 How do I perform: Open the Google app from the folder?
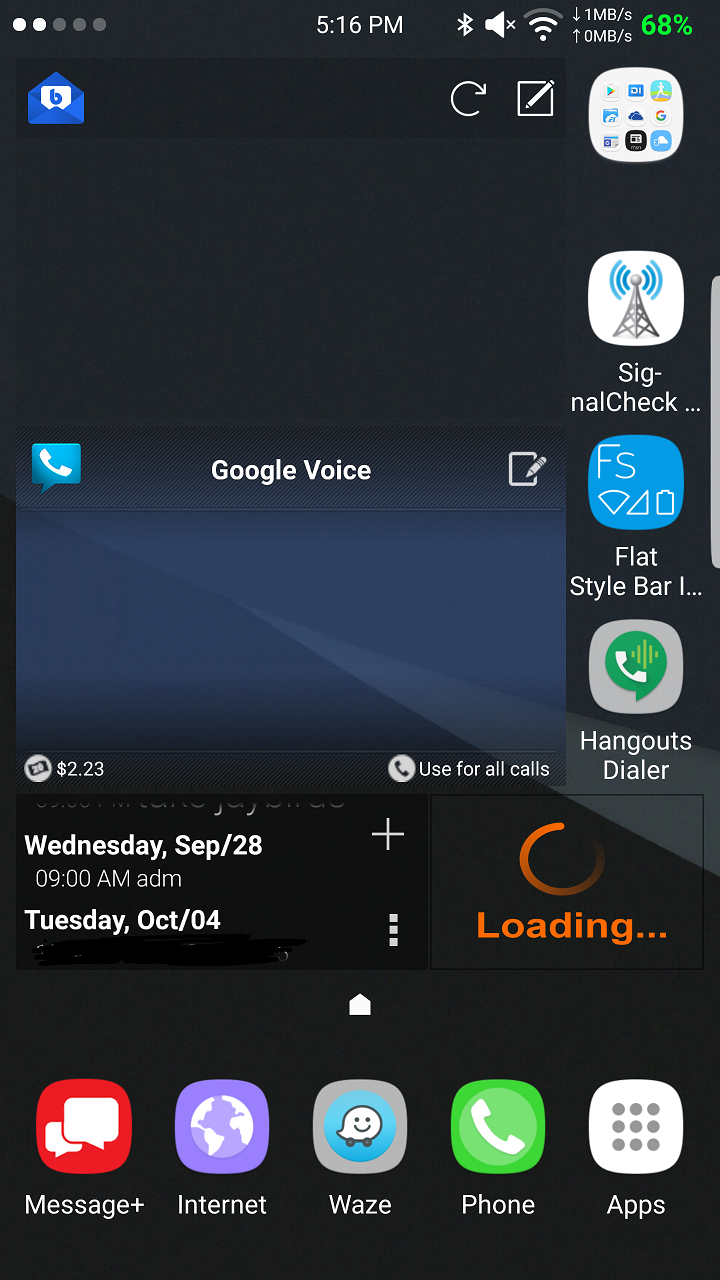660,115
